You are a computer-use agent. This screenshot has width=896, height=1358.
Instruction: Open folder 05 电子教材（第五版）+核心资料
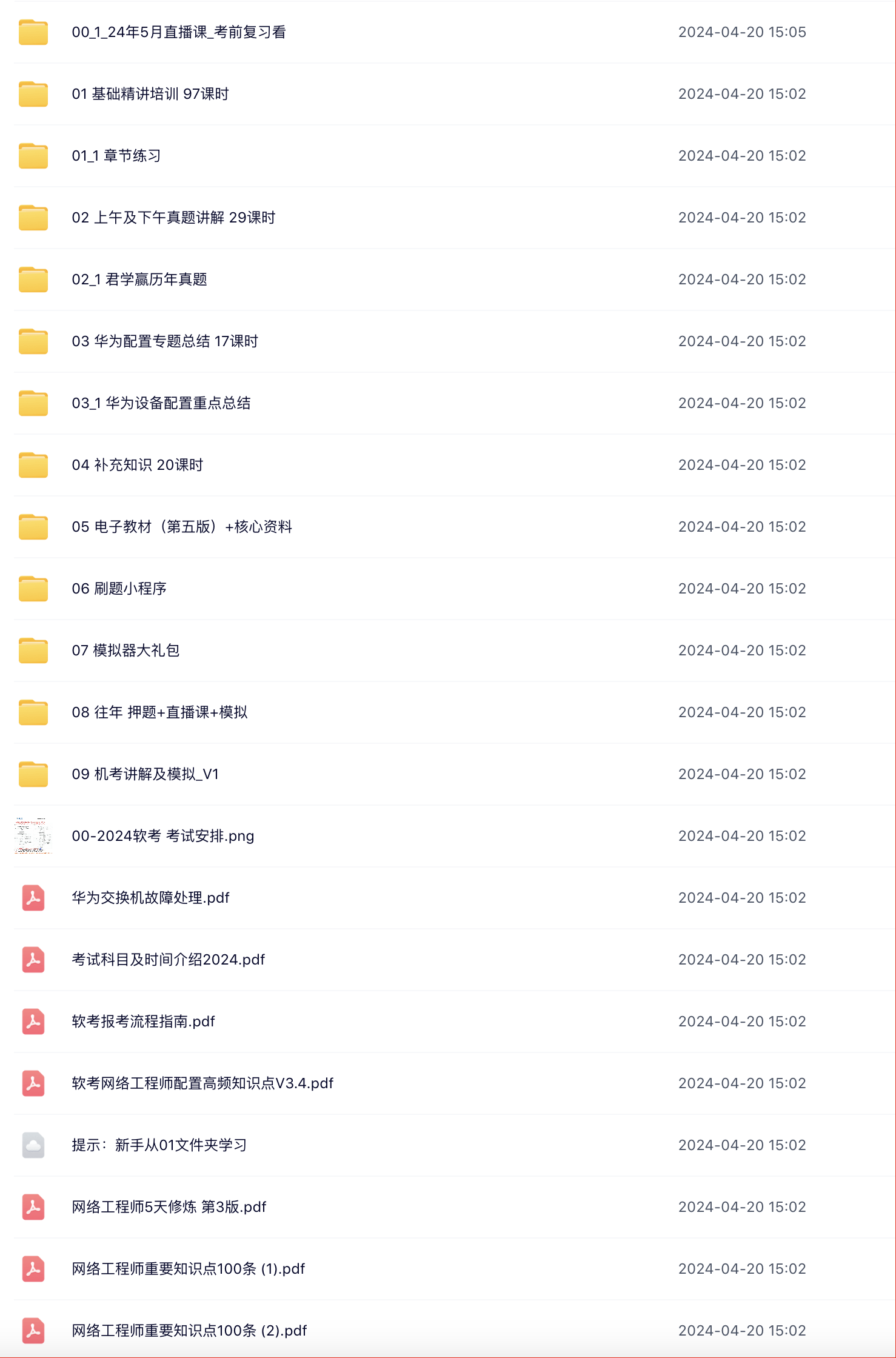pos(181,527)
